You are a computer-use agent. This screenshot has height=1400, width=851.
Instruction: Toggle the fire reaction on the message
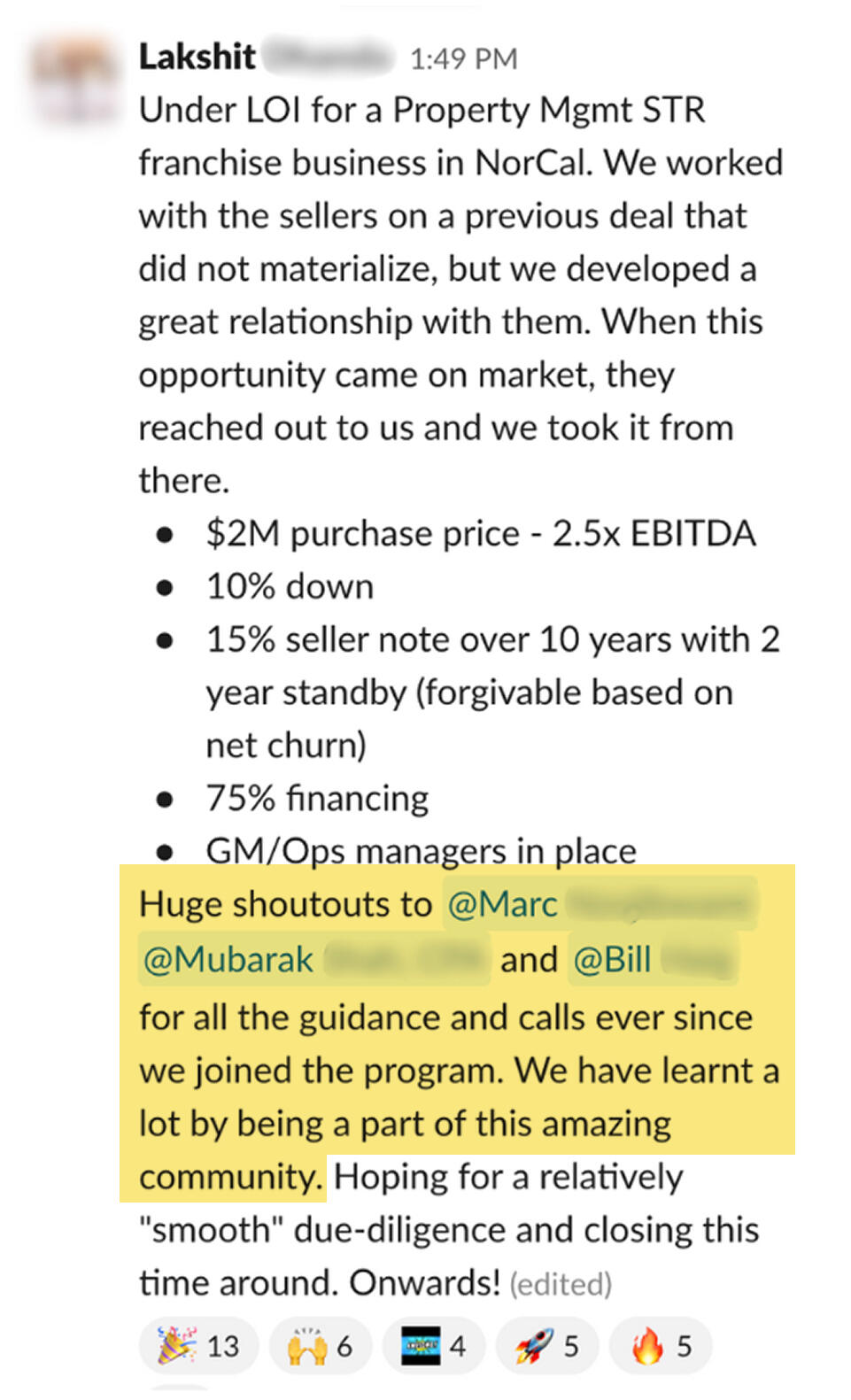tap(660, 1345)
